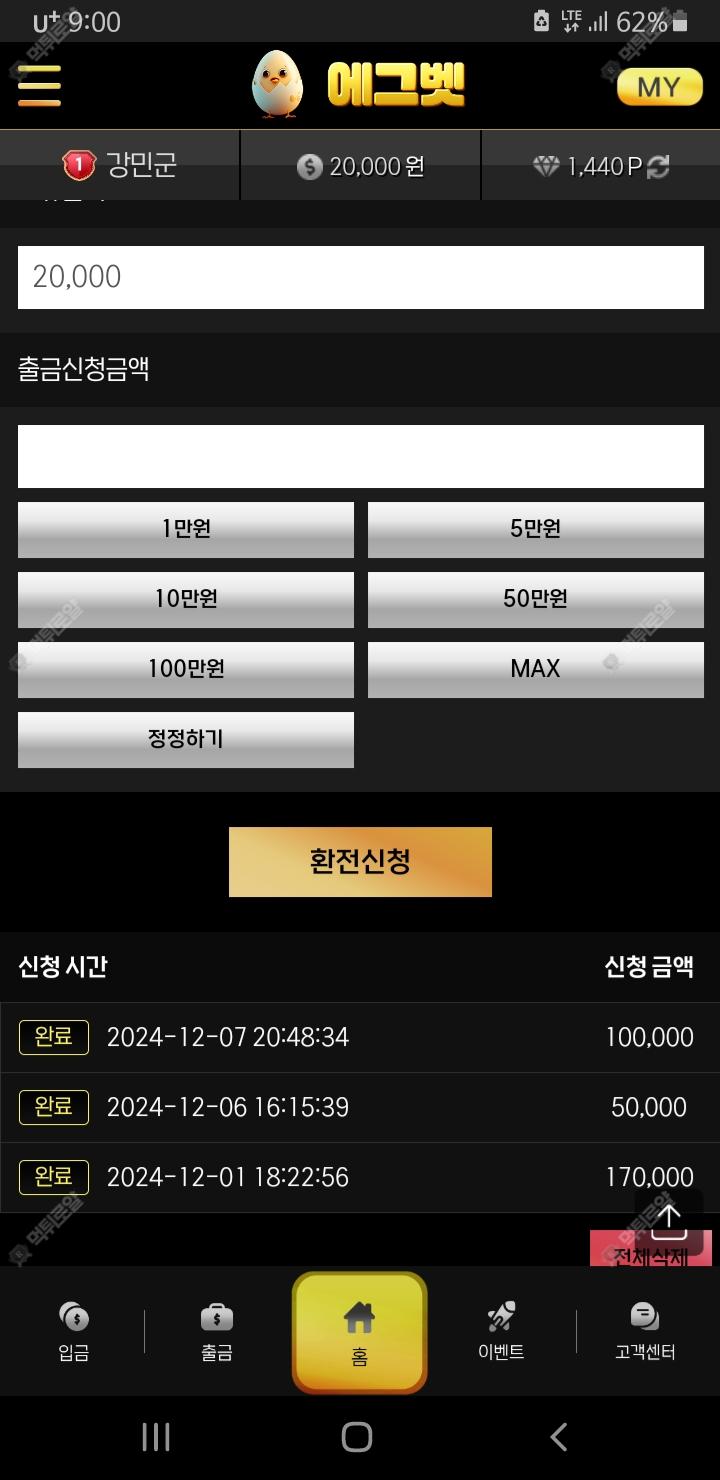Reset amount with 정정하기 button
The height and width of the screenshot is (1480, 720).
point(185,739)
